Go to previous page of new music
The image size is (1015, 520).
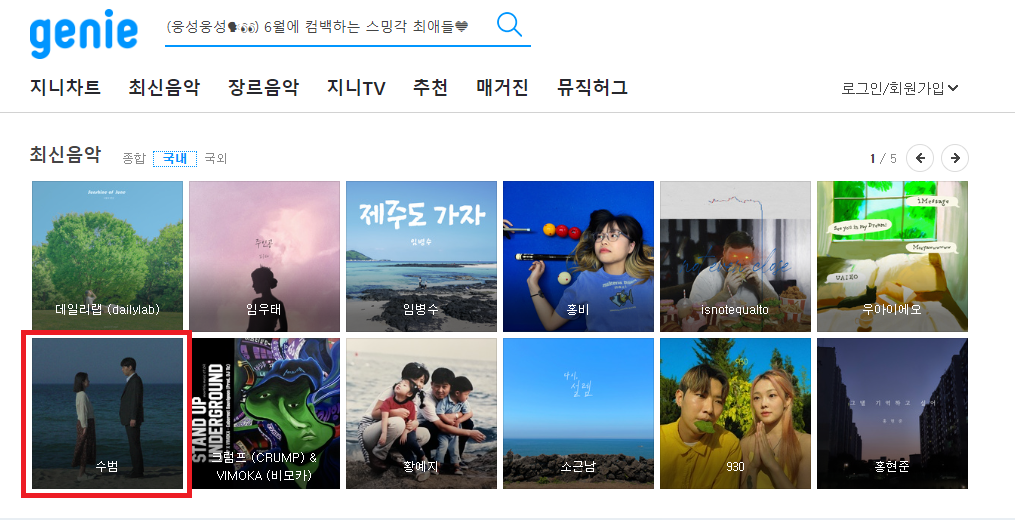pos(920,158)
